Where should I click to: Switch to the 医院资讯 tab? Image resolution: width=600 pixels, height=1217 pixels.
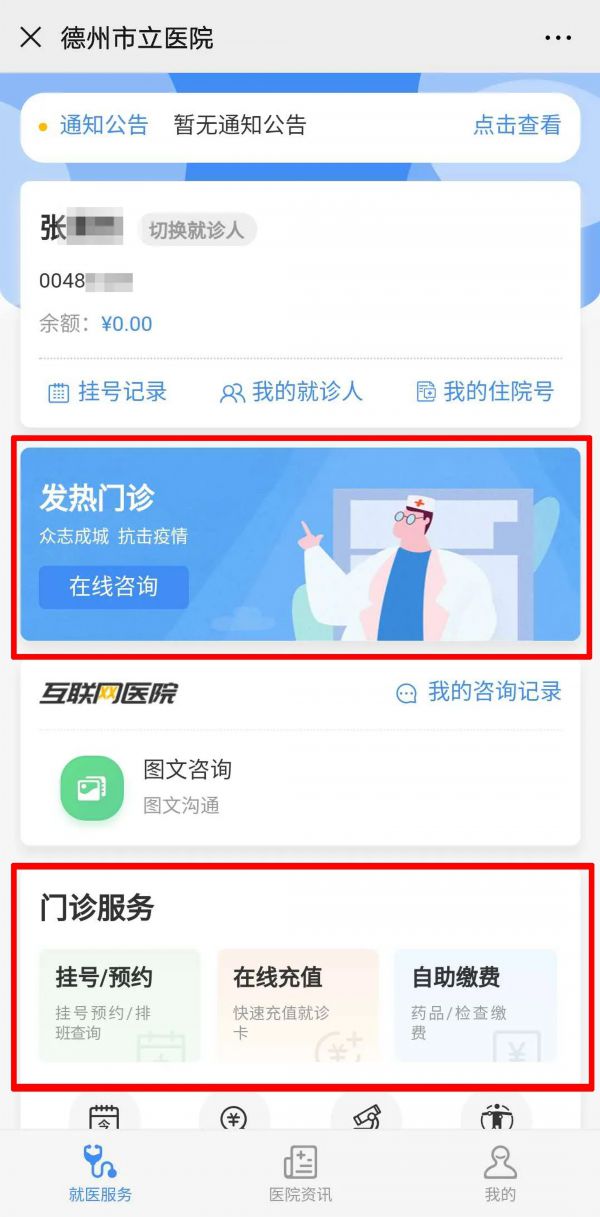(x=300, y=1174)
